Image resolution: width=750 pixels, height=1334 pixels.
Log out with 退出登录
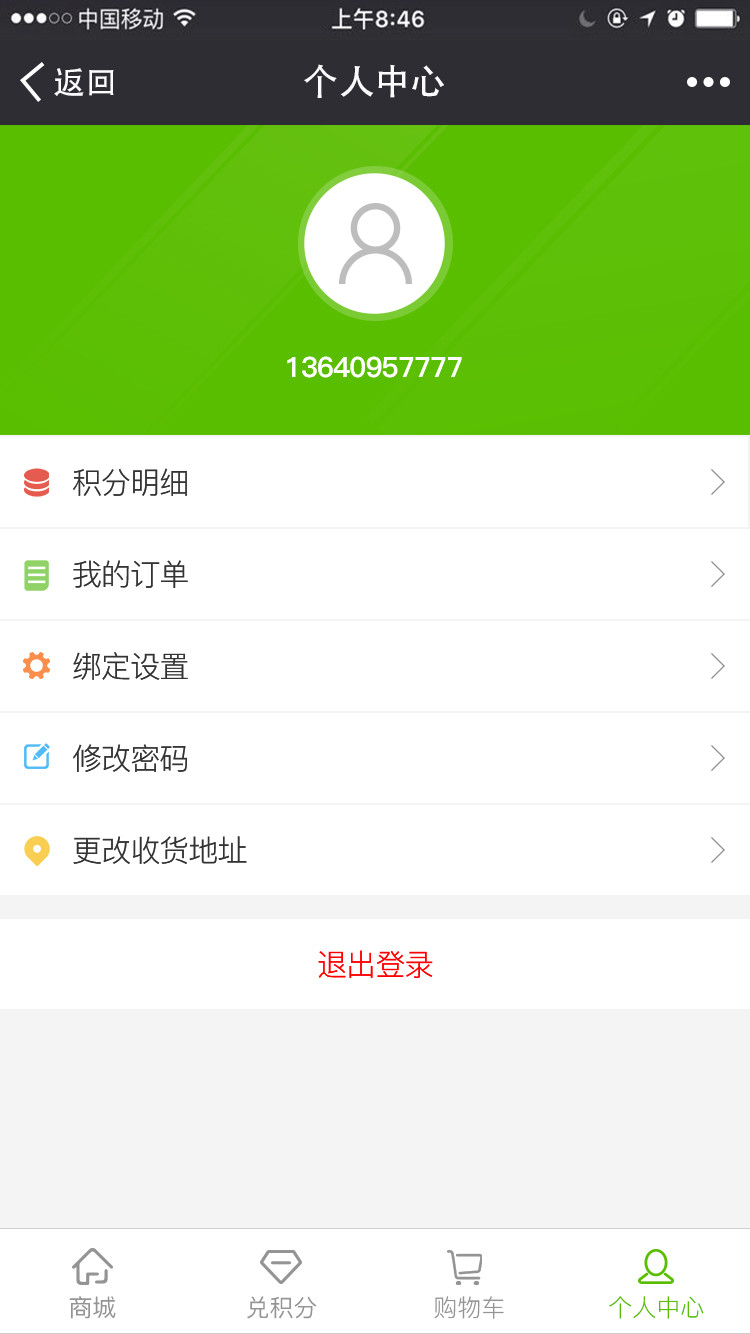pos(375,964)
